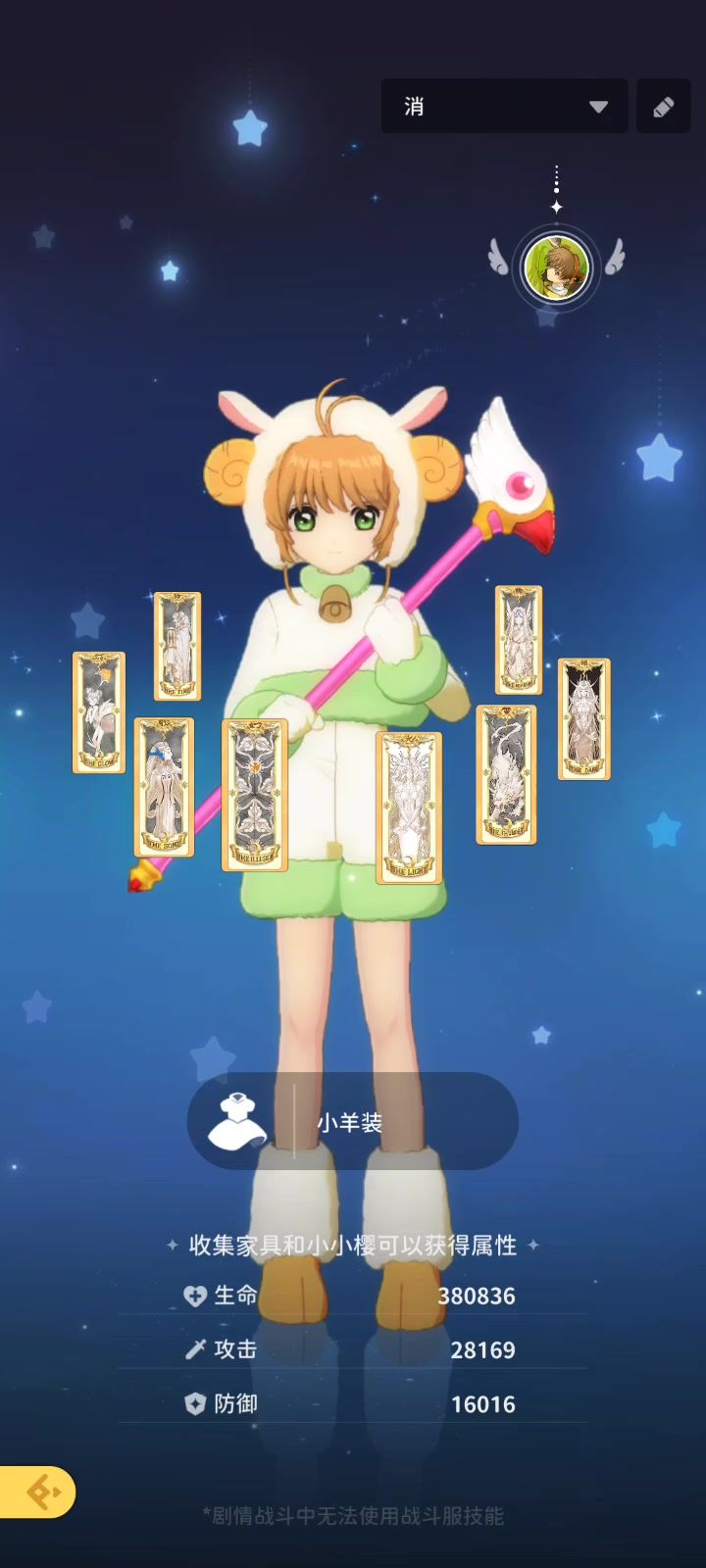This screenshot has width=706, height=1568.
Task: Select The Illusion card
Action: point(255,795)
